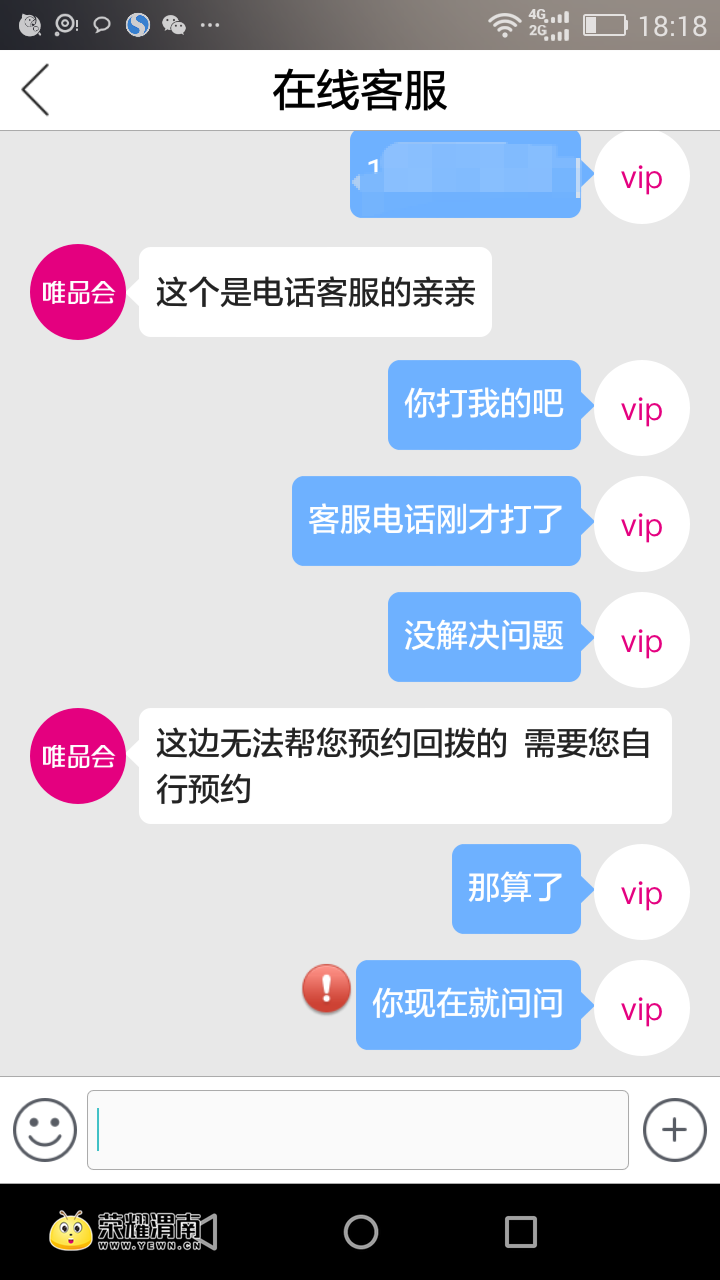Screen dimensions: 720x1280
Task: Open the recent apps view
Action: pos(521,1232)
